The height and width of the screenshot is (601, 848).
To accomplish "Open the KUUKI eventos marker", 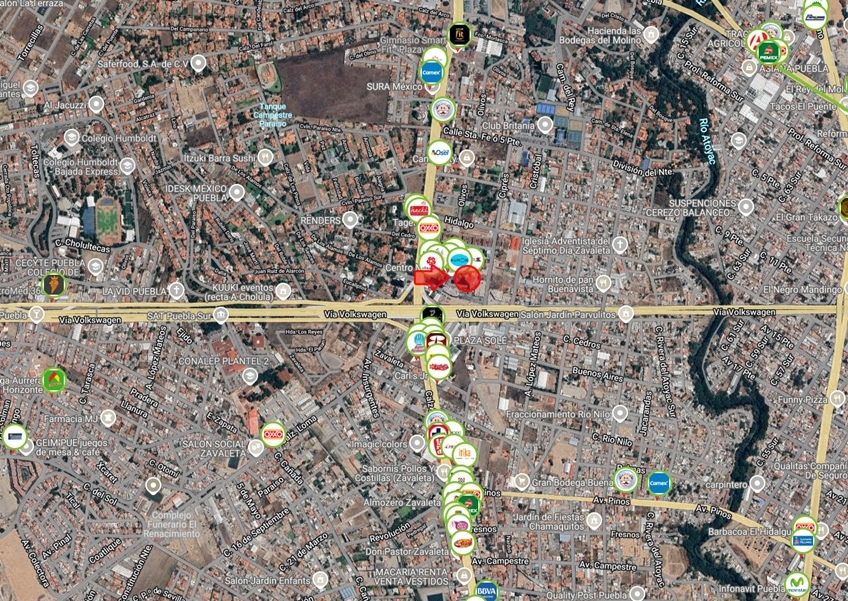I will coord(284,290).
